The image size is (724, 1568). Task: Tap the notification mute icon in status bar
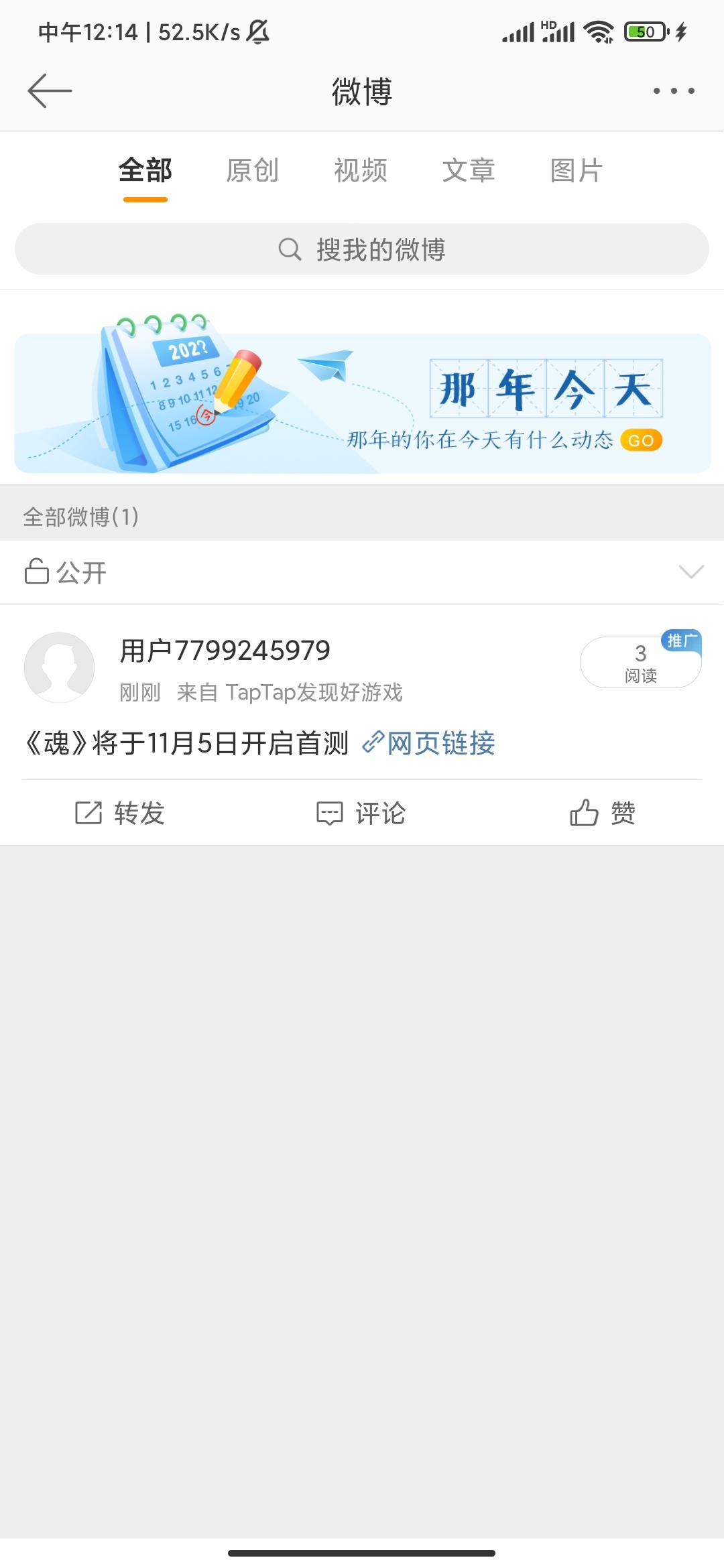257,31
